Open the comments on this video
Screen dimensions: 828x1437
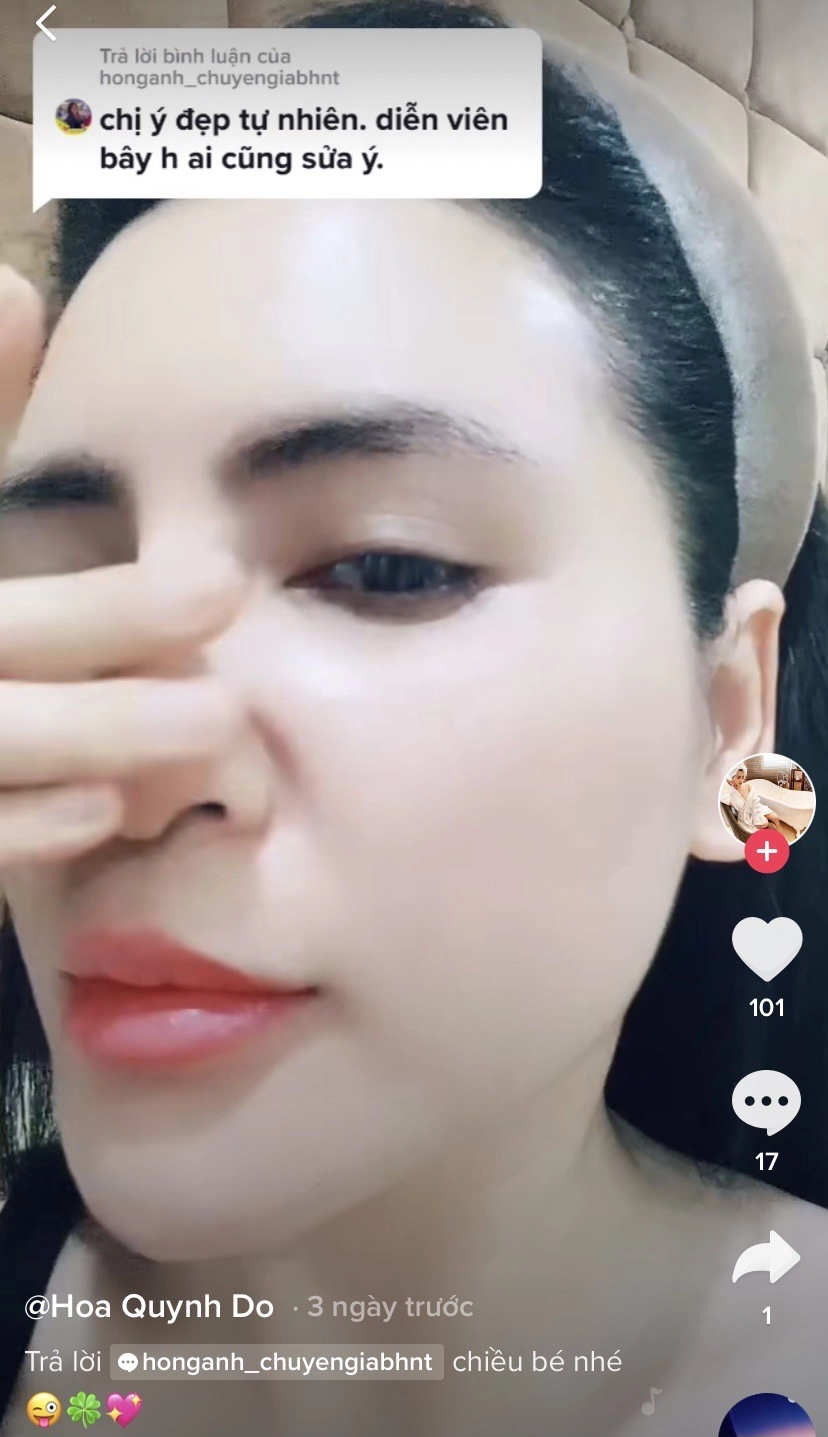766,1103
